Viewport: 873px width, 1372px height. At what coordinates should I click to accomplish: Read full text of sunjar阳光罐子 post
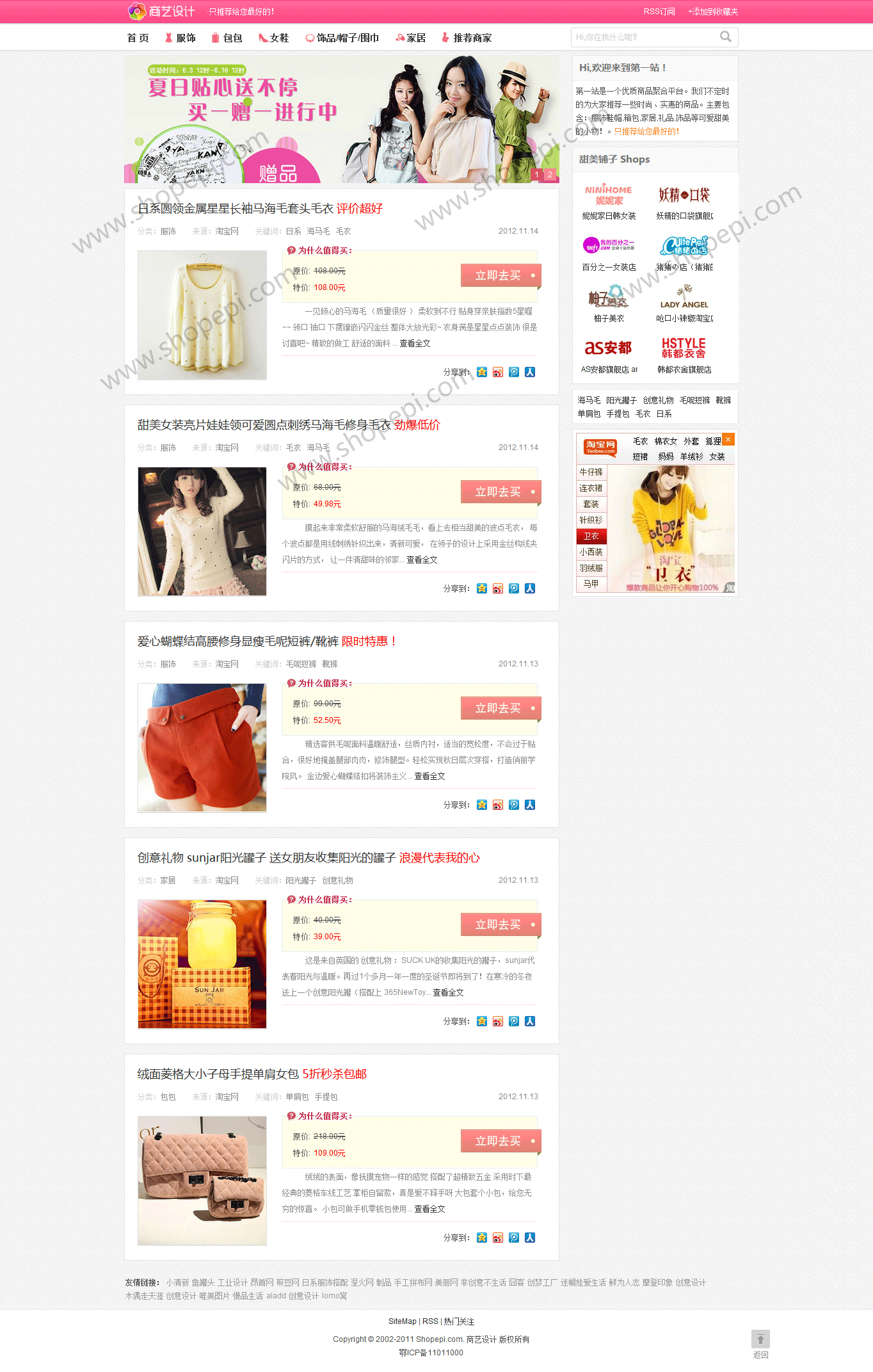tap(448, 992)
